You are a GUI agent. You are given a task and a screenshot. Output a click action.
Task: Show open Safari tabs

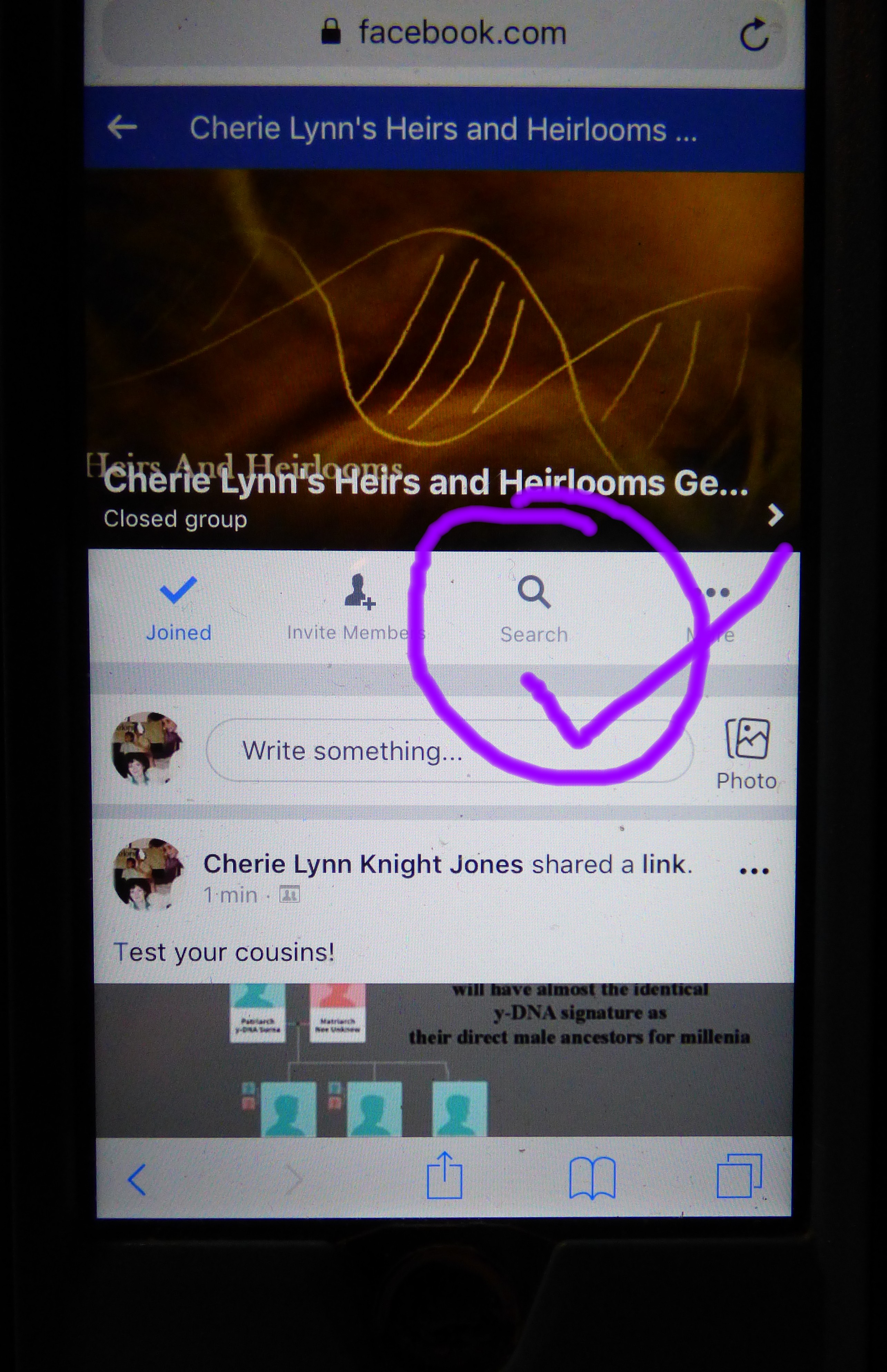click(x=739, y=1176)
